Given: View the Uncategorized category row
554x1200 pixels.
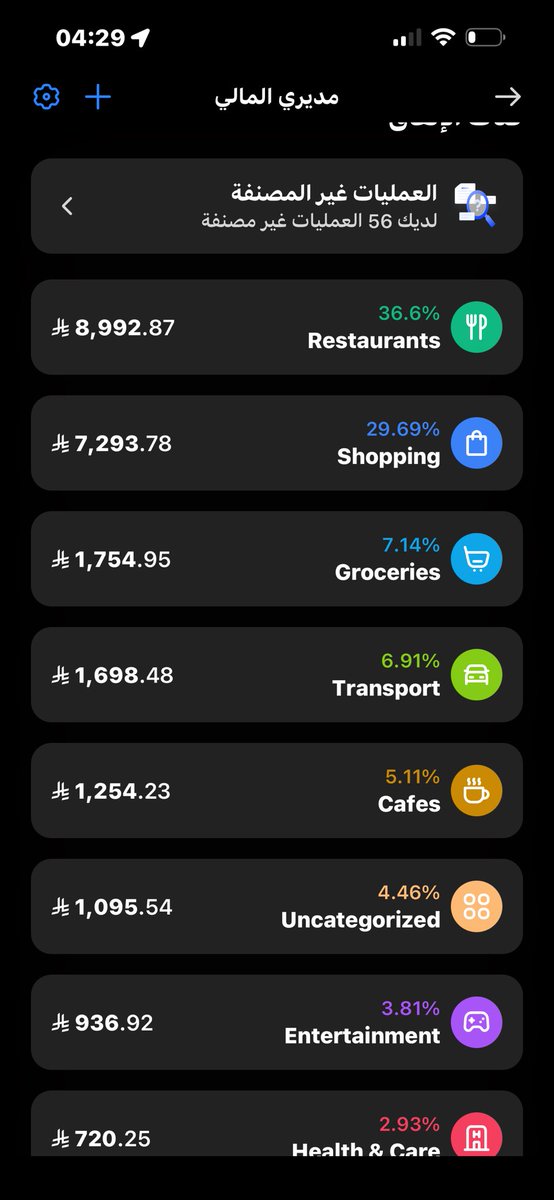Looking at the screenshot, I should [x=277, y=907].
